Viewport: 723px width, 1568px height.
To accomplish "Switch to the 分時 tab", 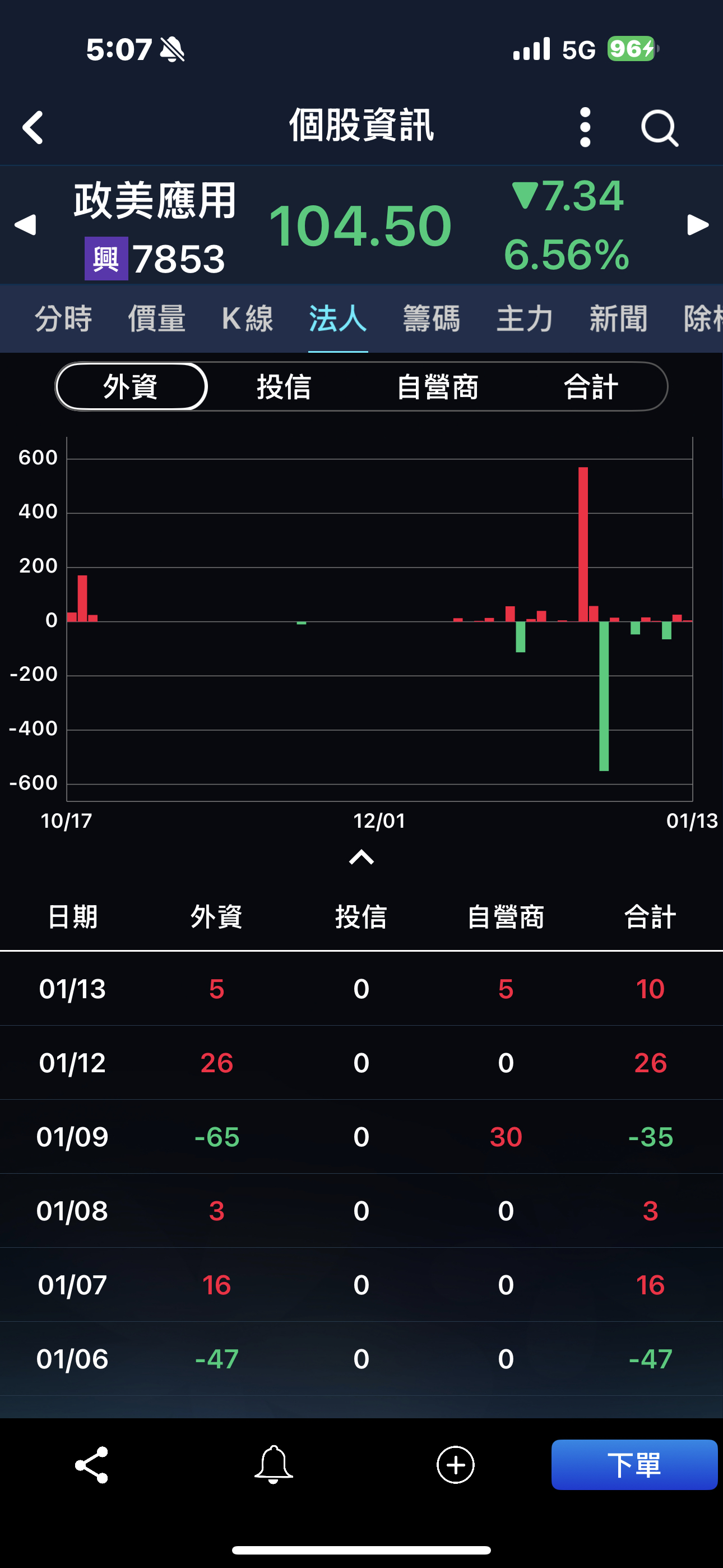I will [63, 319].
